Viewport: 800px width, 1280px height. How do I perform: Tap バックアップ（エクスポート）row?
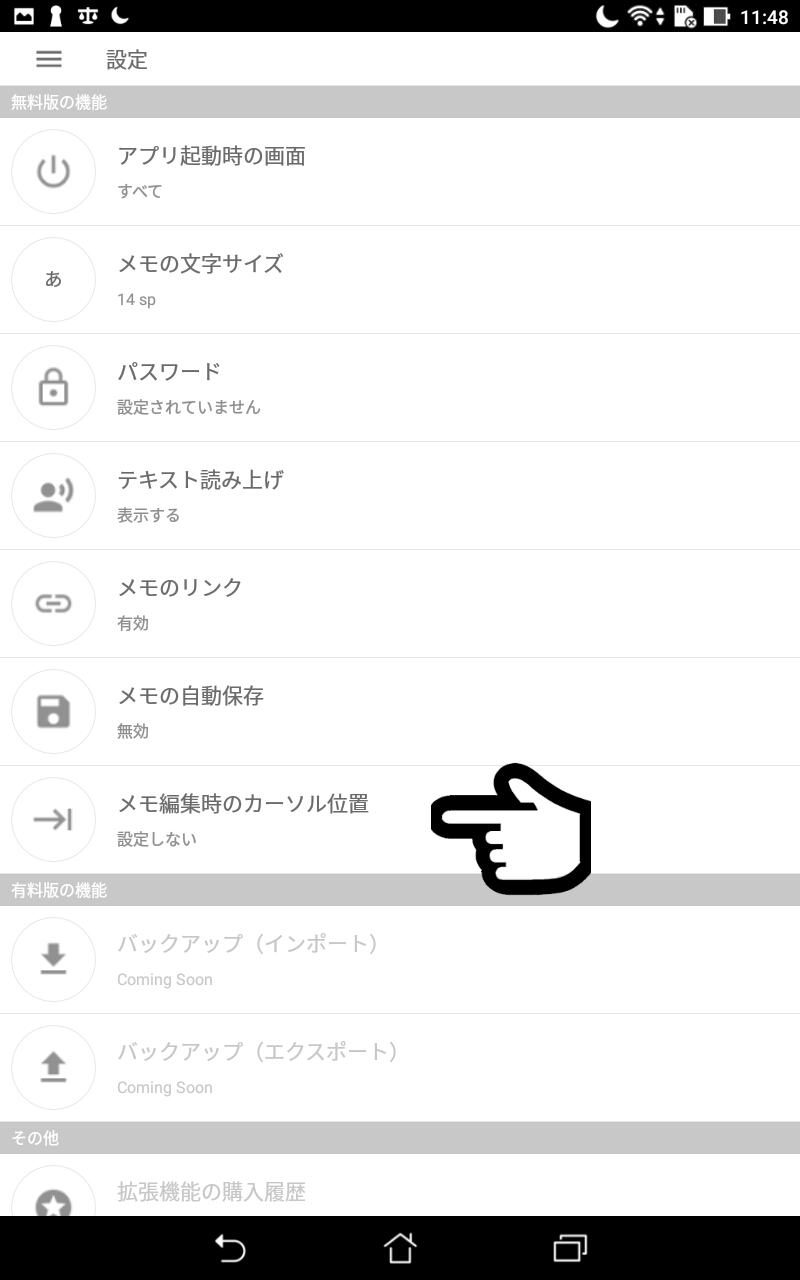pyautogui.click(x=400, y=1068)
